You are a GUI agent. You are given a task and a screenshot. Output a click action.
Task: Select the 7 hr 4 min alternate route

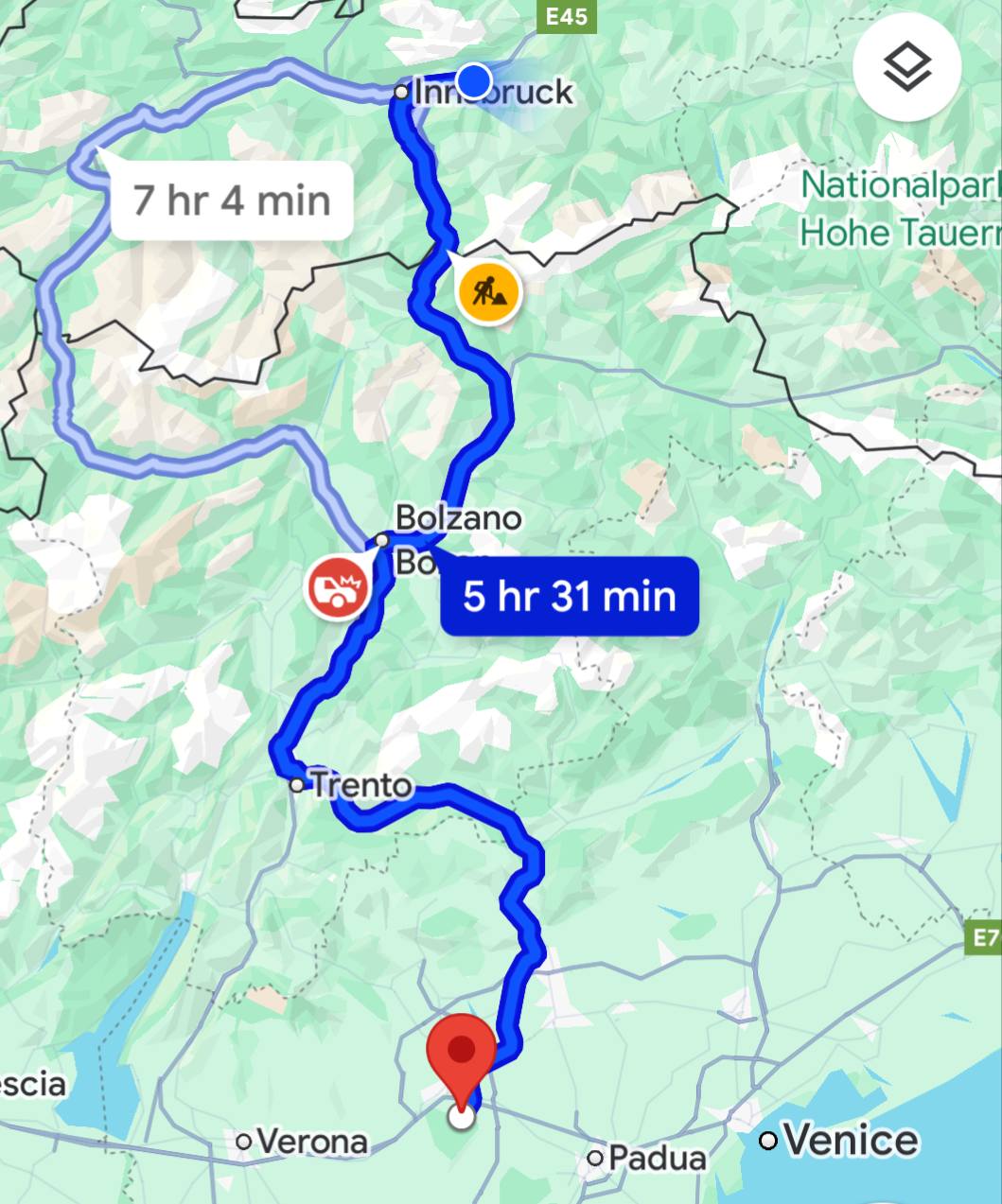[232, 201]
